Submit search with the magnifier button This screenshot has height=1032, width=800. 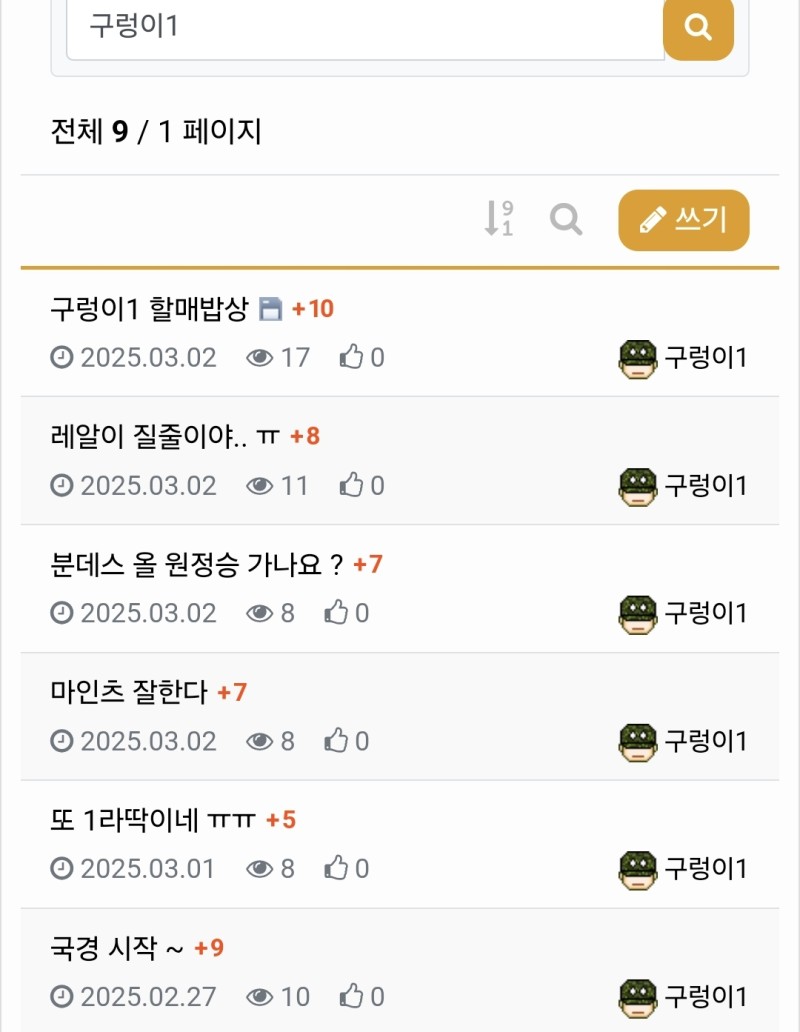pyautogui.click(x=698, y=28)
